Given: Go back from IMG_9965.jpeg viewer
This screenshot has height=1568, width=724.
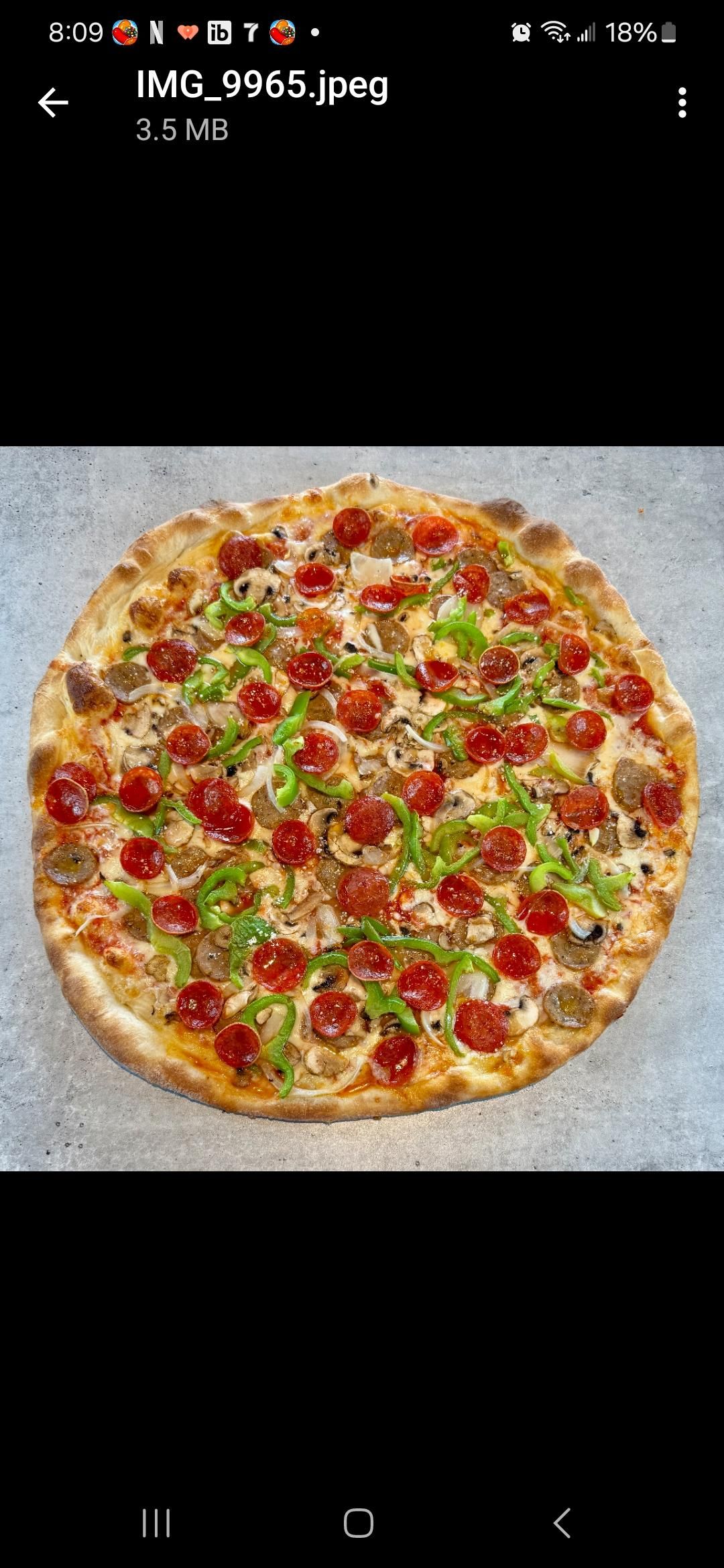Looking at the screenshot, I should coord(53,103).
